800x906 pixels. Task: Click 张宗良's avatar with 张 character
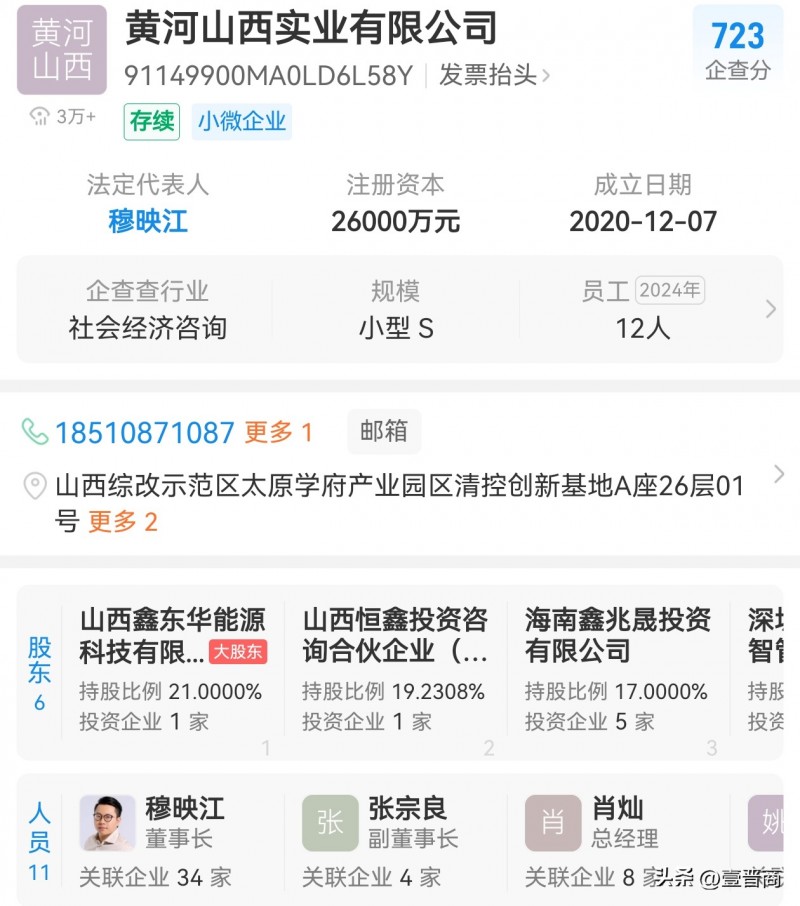(x=330, y=823)
